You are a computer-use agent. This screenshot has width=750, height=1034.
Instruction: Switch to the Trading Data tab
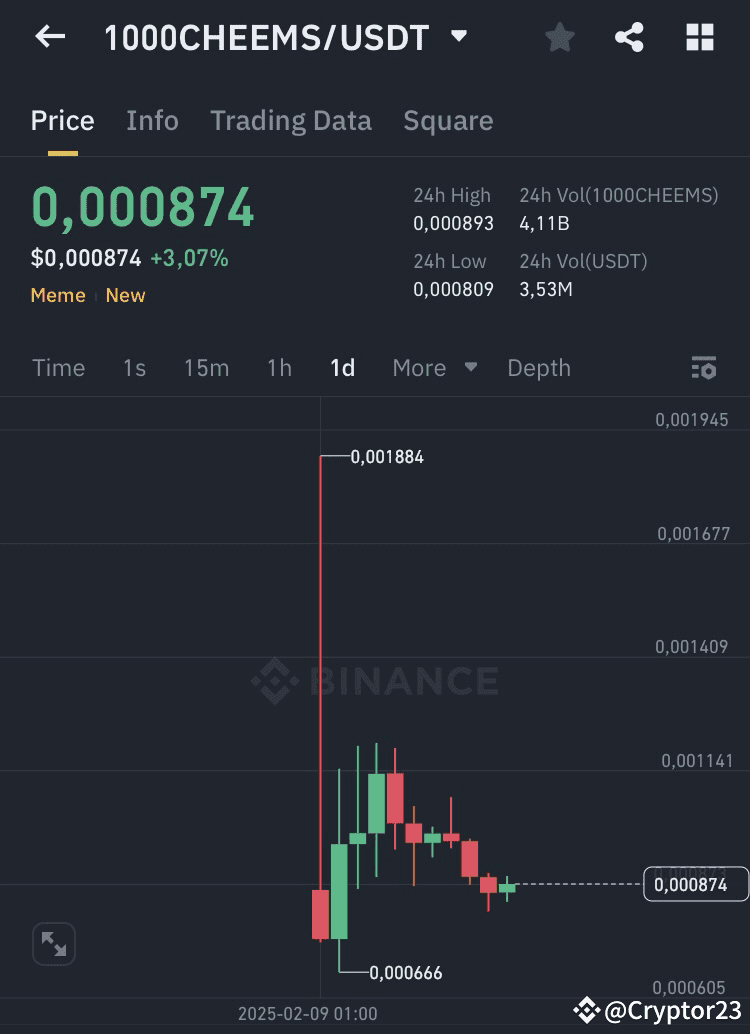click(x=291, y=120)
